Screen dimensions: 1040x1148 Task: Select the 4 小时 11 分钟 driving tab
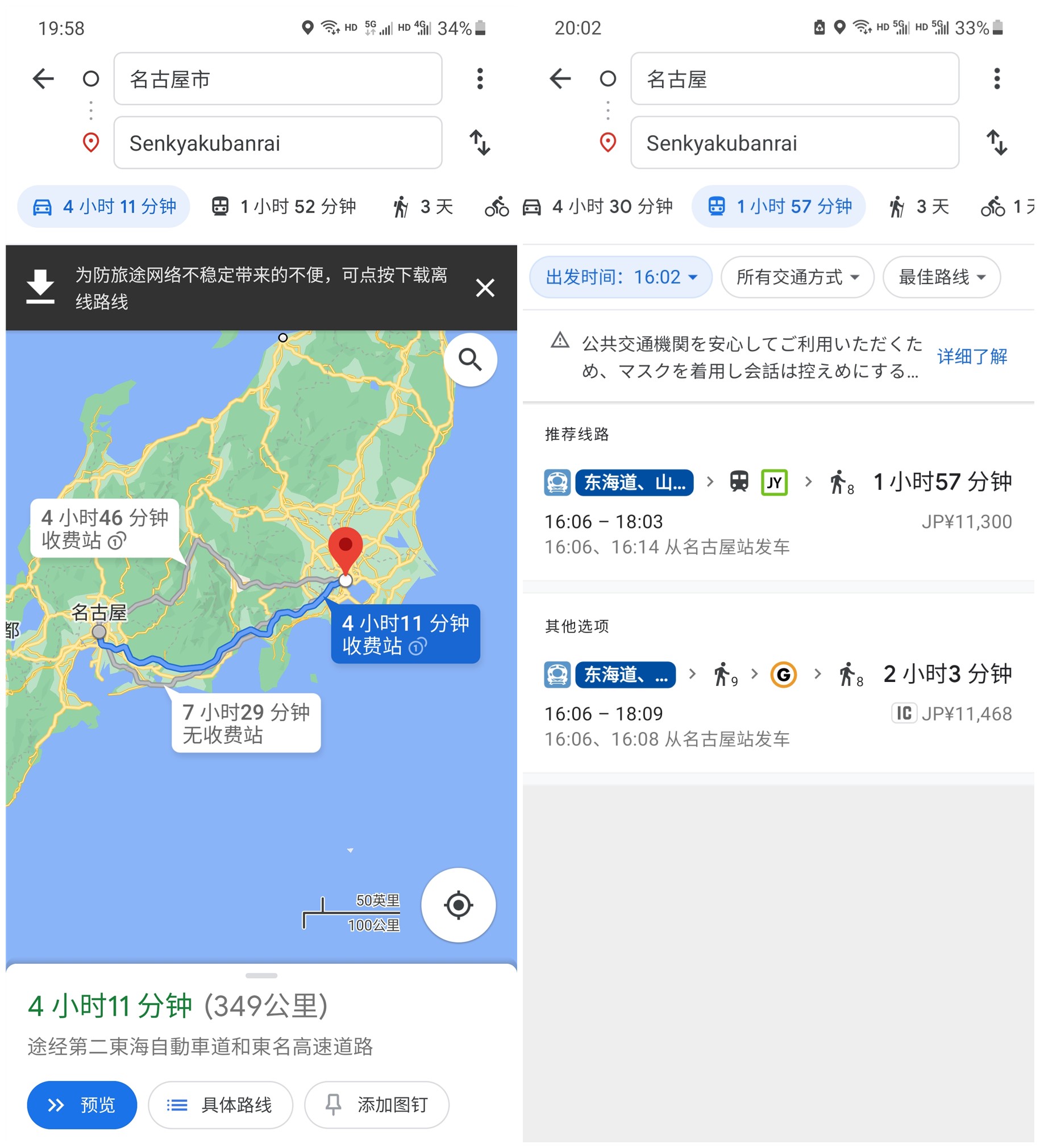[103, 206]
